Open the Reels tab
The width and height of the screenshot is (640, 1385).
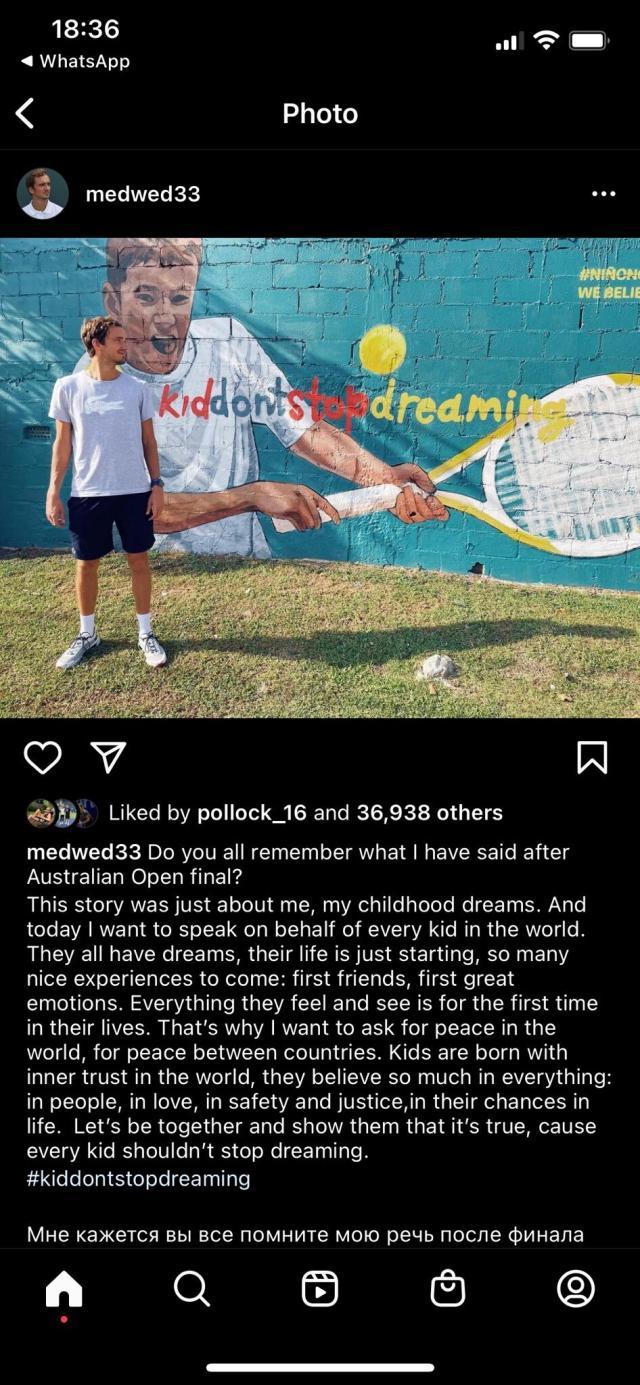point(320,1289)
